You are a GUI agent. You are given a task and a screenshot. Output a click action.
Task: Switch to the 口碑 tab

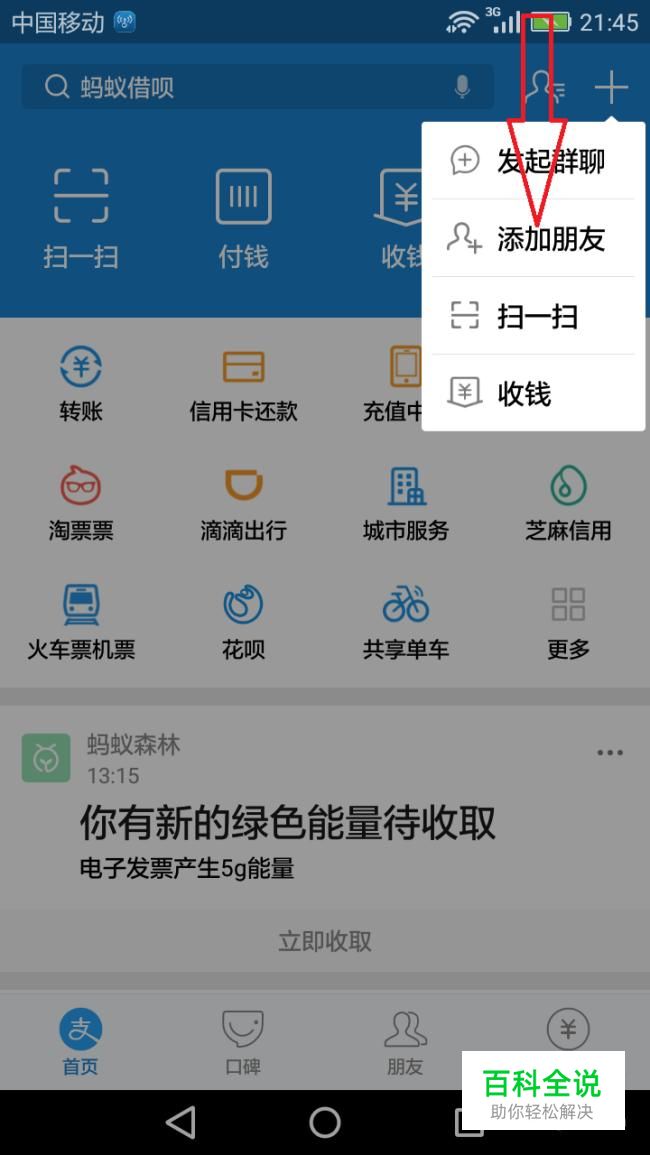coord(243,1040)
